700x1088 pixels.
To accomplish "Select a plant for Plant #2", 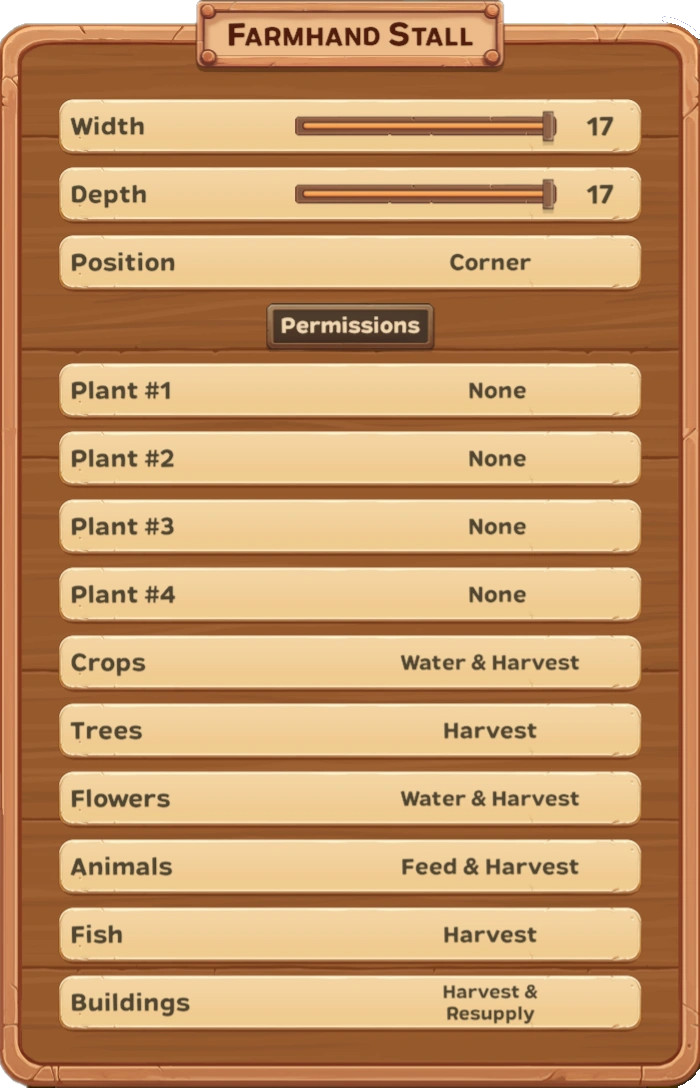I will click(x=496, y=458).
